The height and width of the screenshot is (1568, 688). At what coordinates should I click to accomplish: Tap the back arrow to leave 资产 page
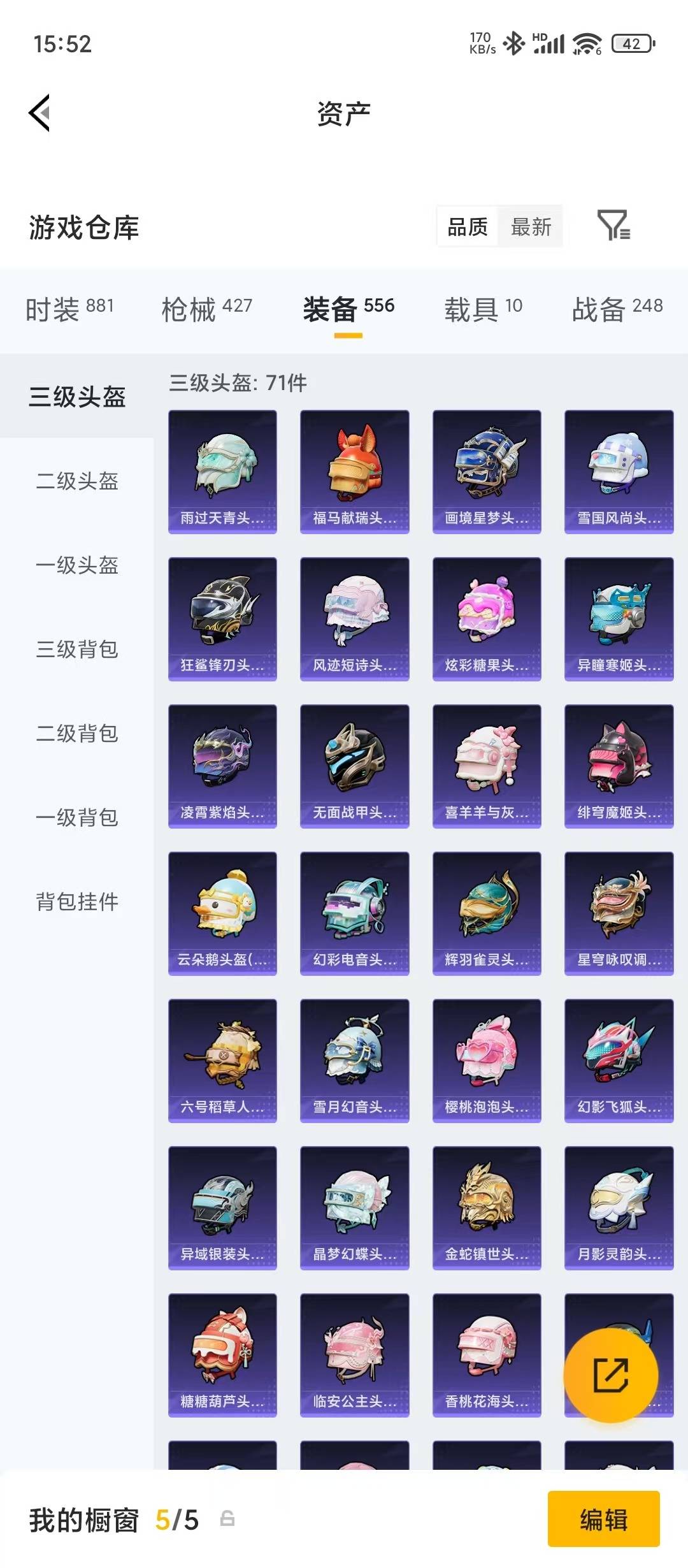[x=40, y=112]
